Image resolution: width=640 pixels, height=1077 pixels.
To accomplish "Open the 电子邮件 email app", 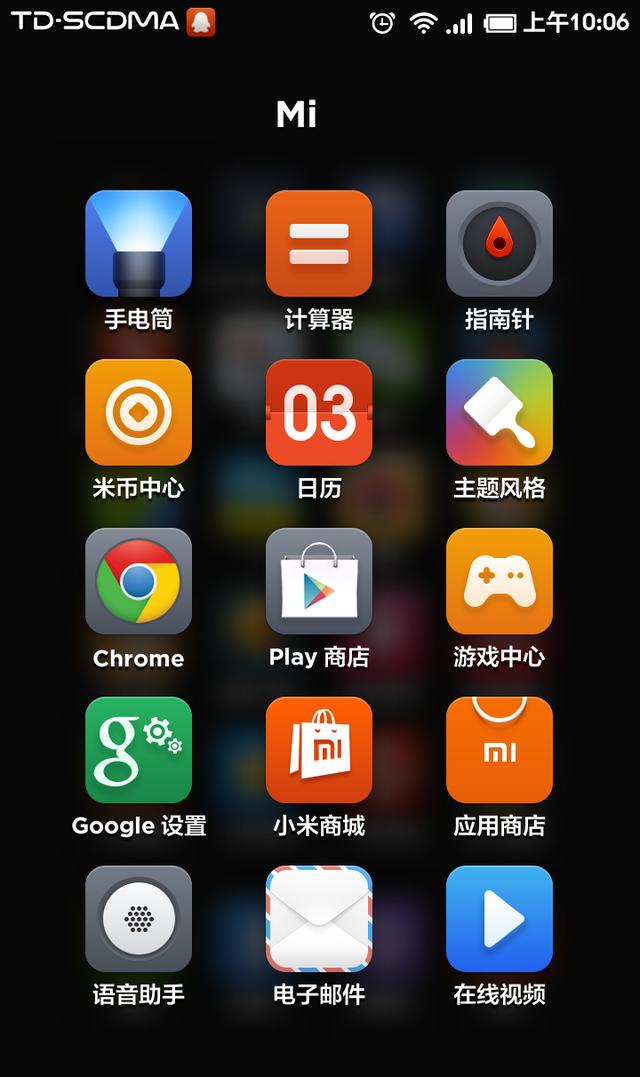I will click(x=319, y=918).
